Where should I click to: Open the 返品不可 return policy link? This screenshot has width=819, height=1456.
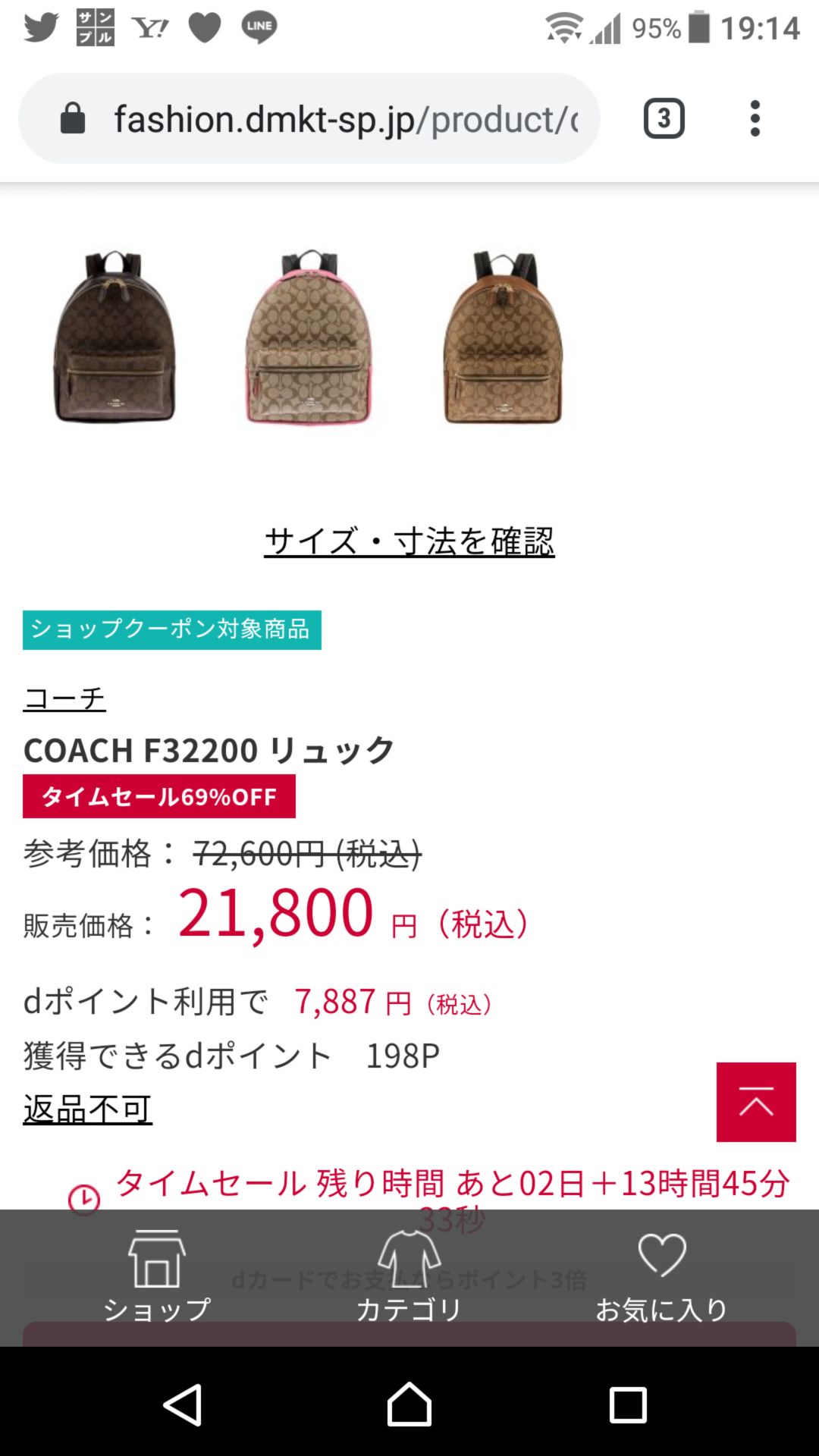[87, 1109]
